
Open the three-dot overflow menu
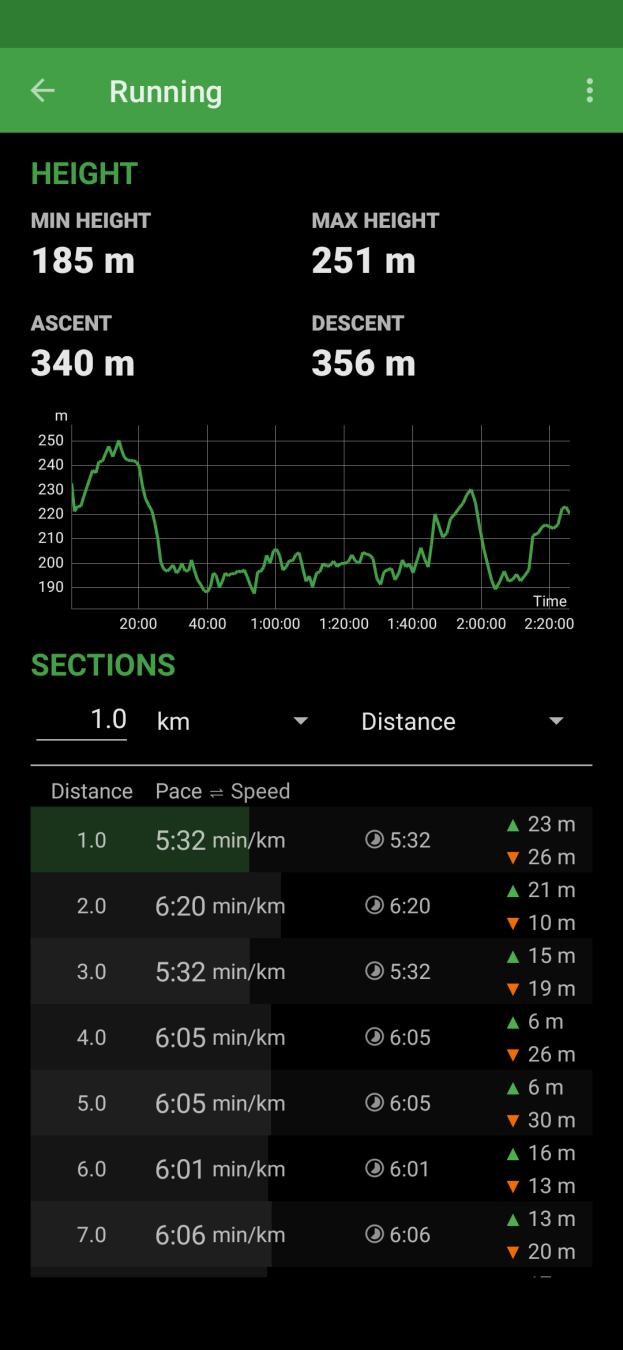(x=590, y=91)
